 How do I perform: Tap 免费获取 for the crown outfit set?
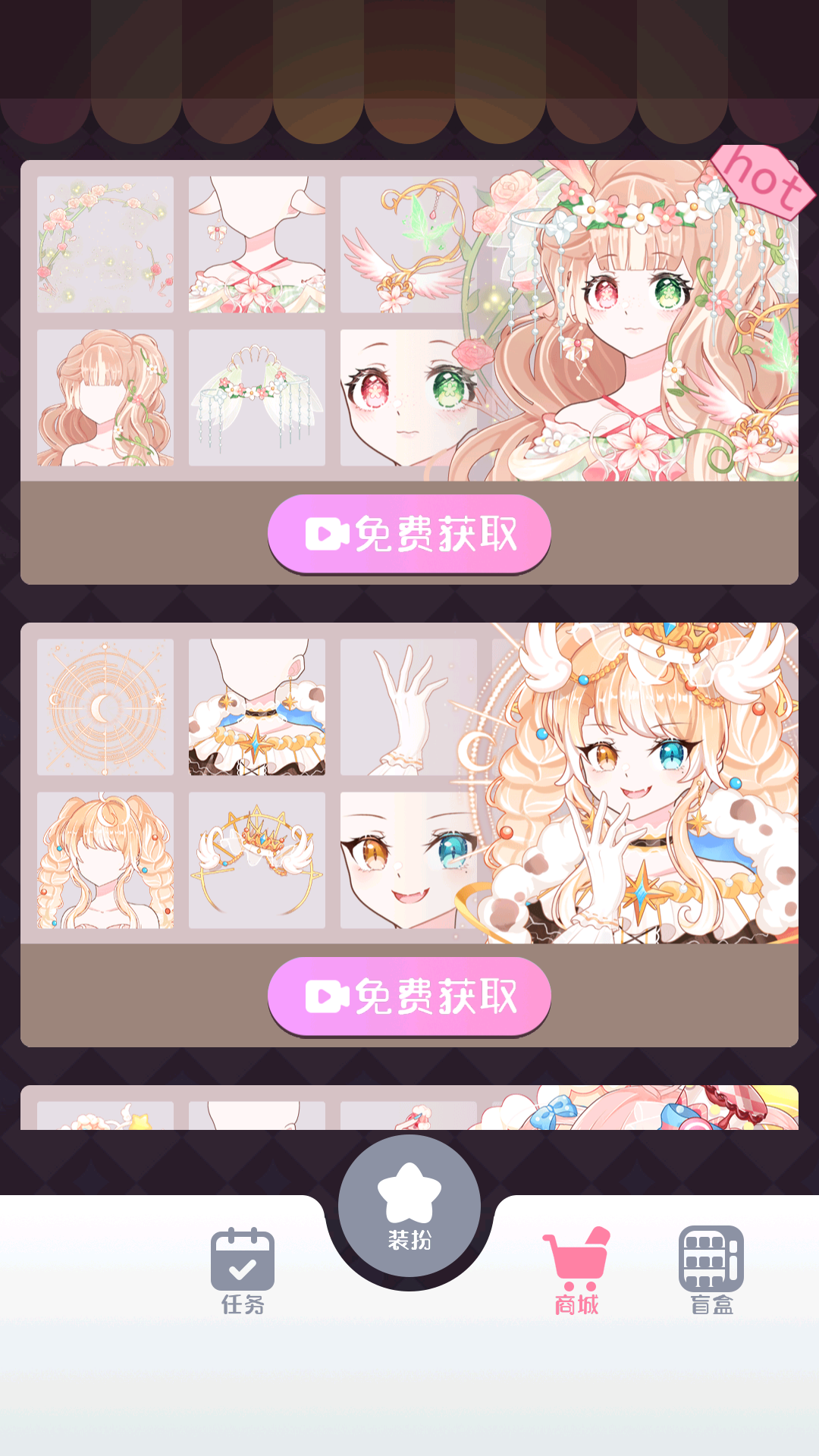409,996
